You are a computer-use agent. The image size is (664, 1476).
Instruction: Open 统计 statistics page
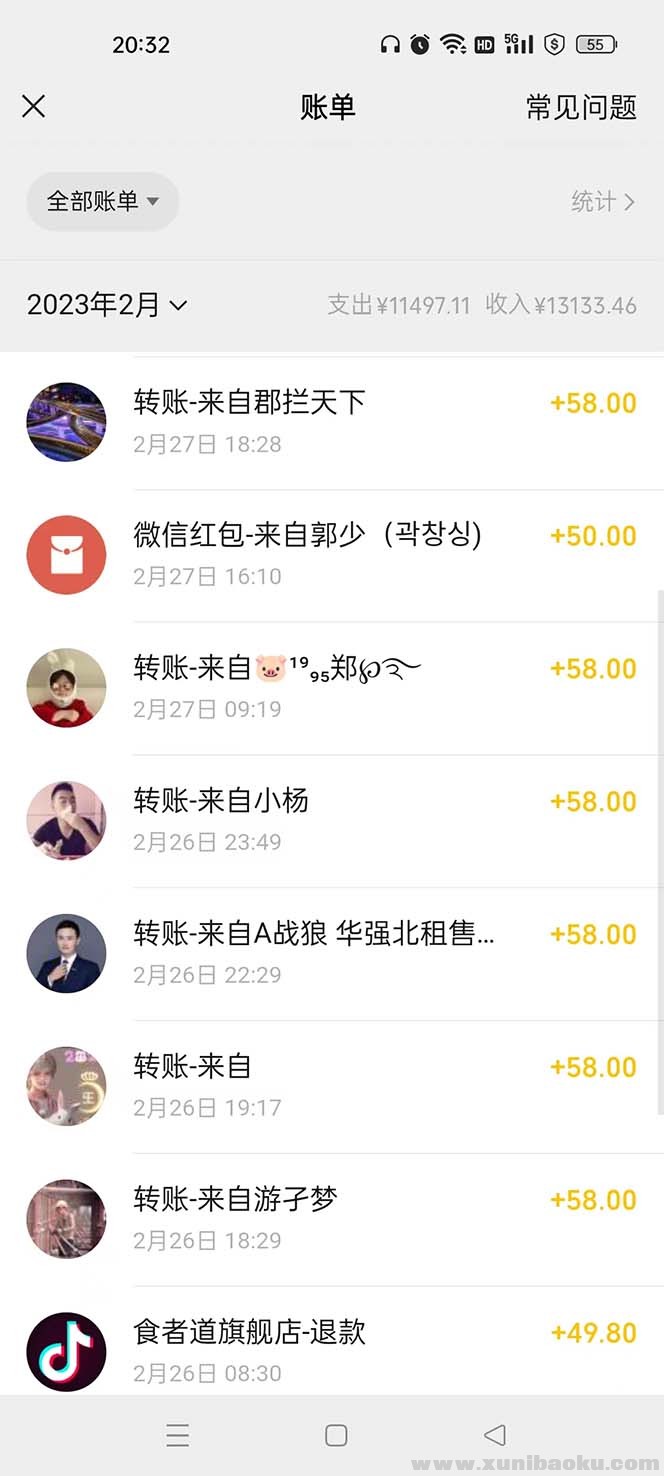point(602,202)
